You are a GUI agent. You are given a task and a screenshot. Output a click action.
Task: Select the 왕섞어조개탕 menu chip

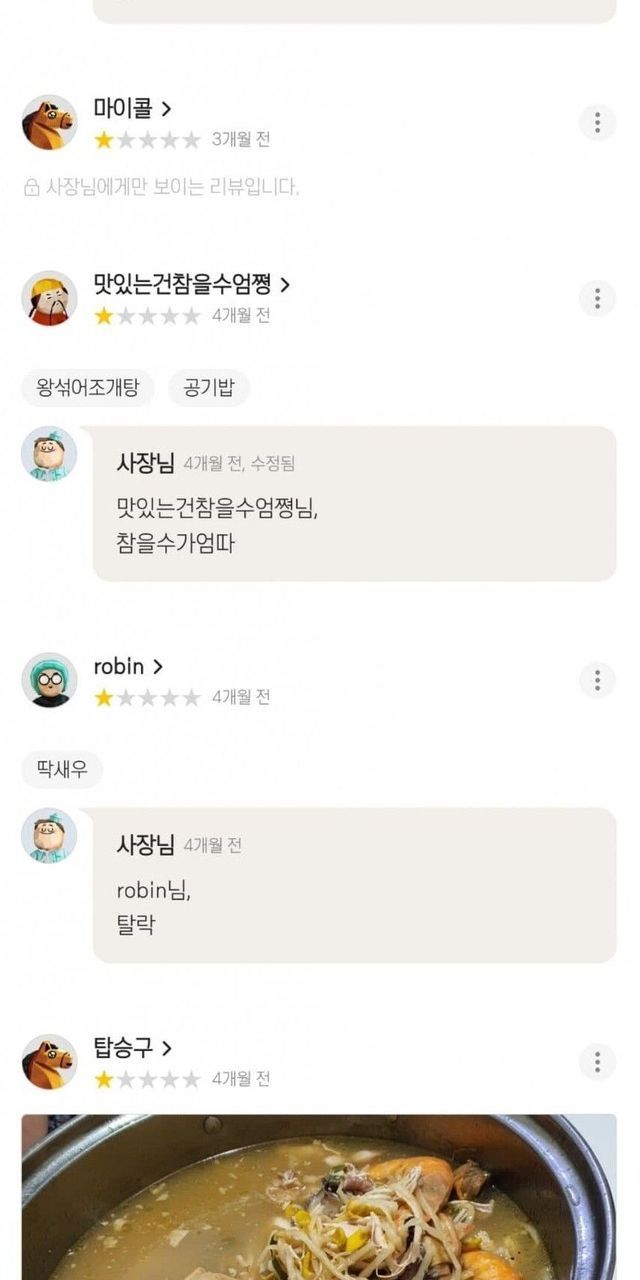click(x=88, y=388)
